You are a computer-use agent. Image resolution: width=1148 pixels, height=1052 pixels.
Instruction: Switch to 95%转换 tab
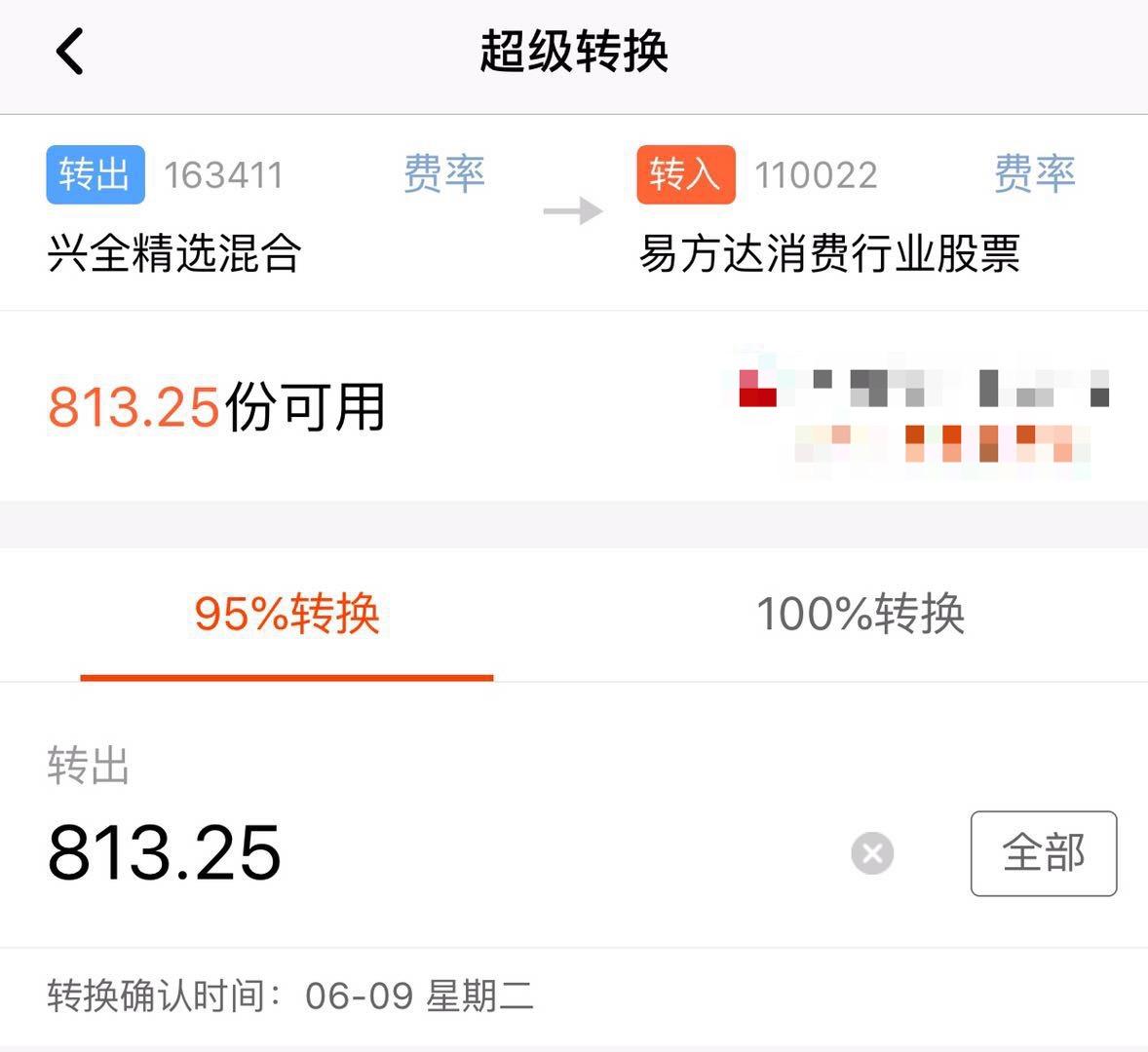[x=287, y=615]
